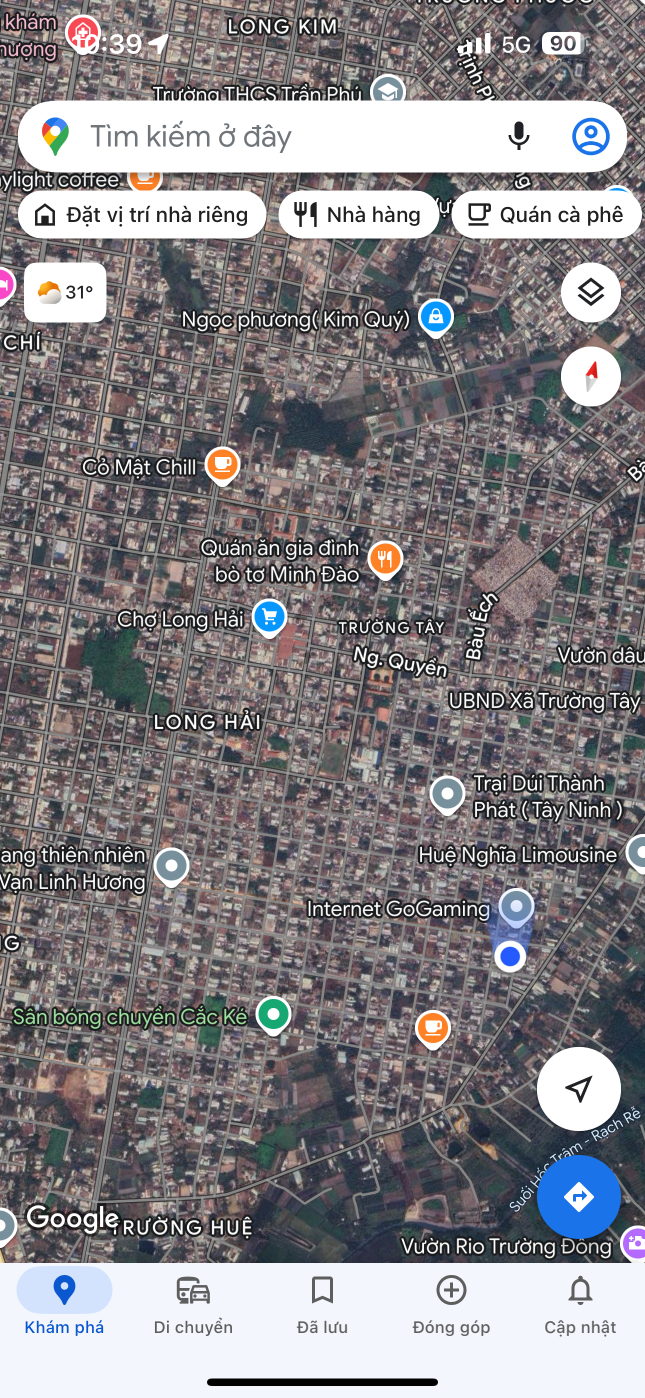The width and height of the screenshot is (645, 1398).
Task: Select the Đặt vị trí nhà riêng chip
Action: click(x=142, y=214)
